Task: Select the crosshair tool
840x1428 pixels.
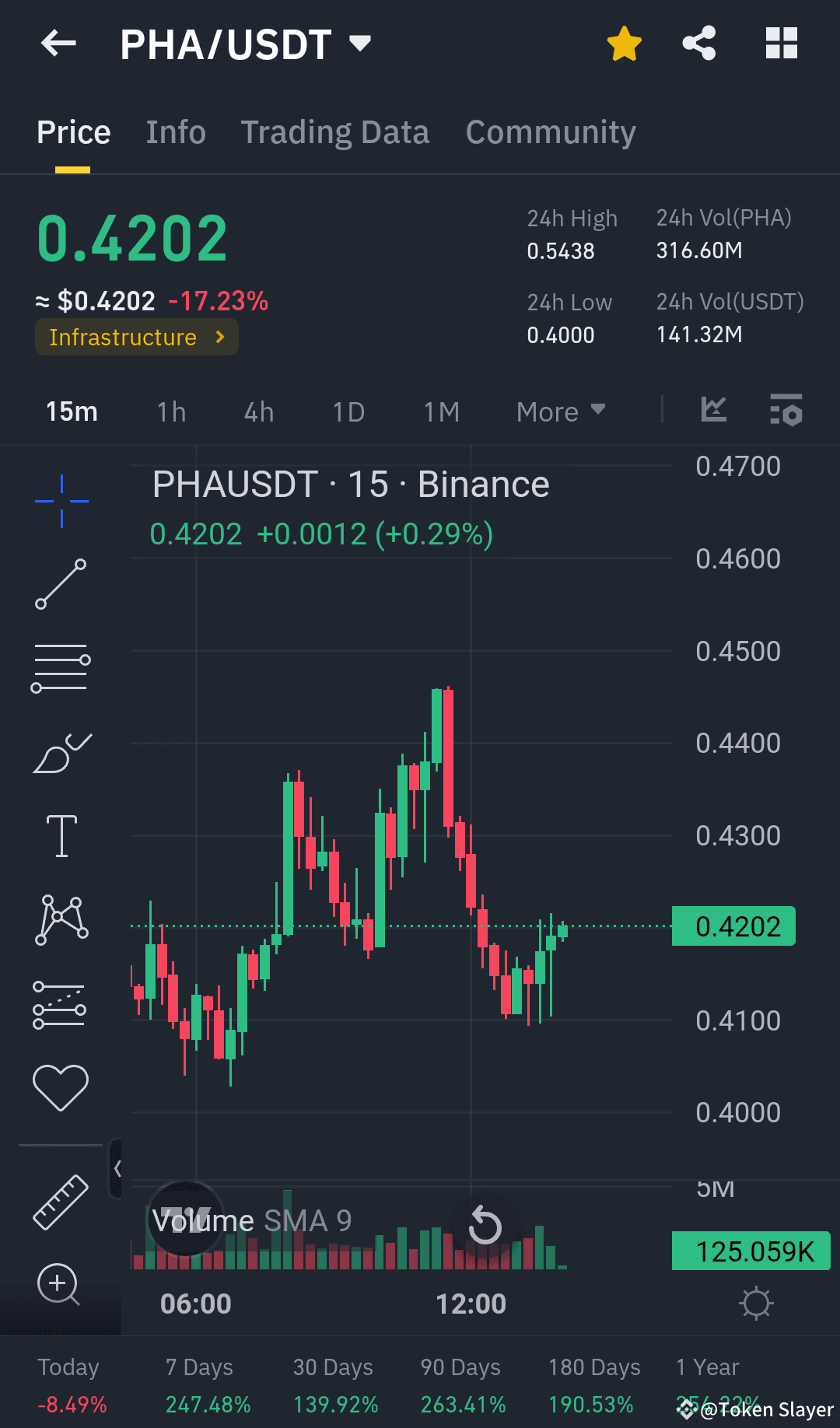Action: (x=61, y=500)
